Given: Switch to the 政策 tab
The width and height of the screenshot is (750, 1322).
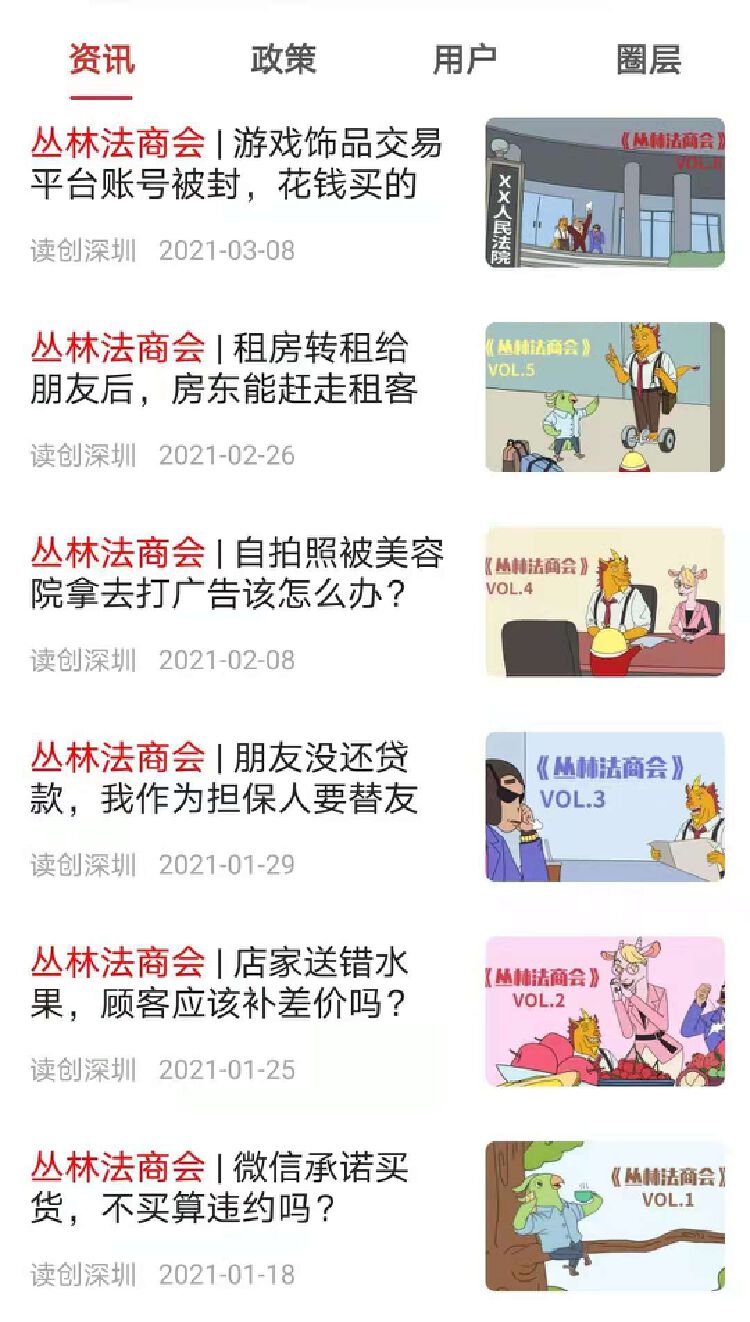Looking at the screenshot, I should click(283, 60).
